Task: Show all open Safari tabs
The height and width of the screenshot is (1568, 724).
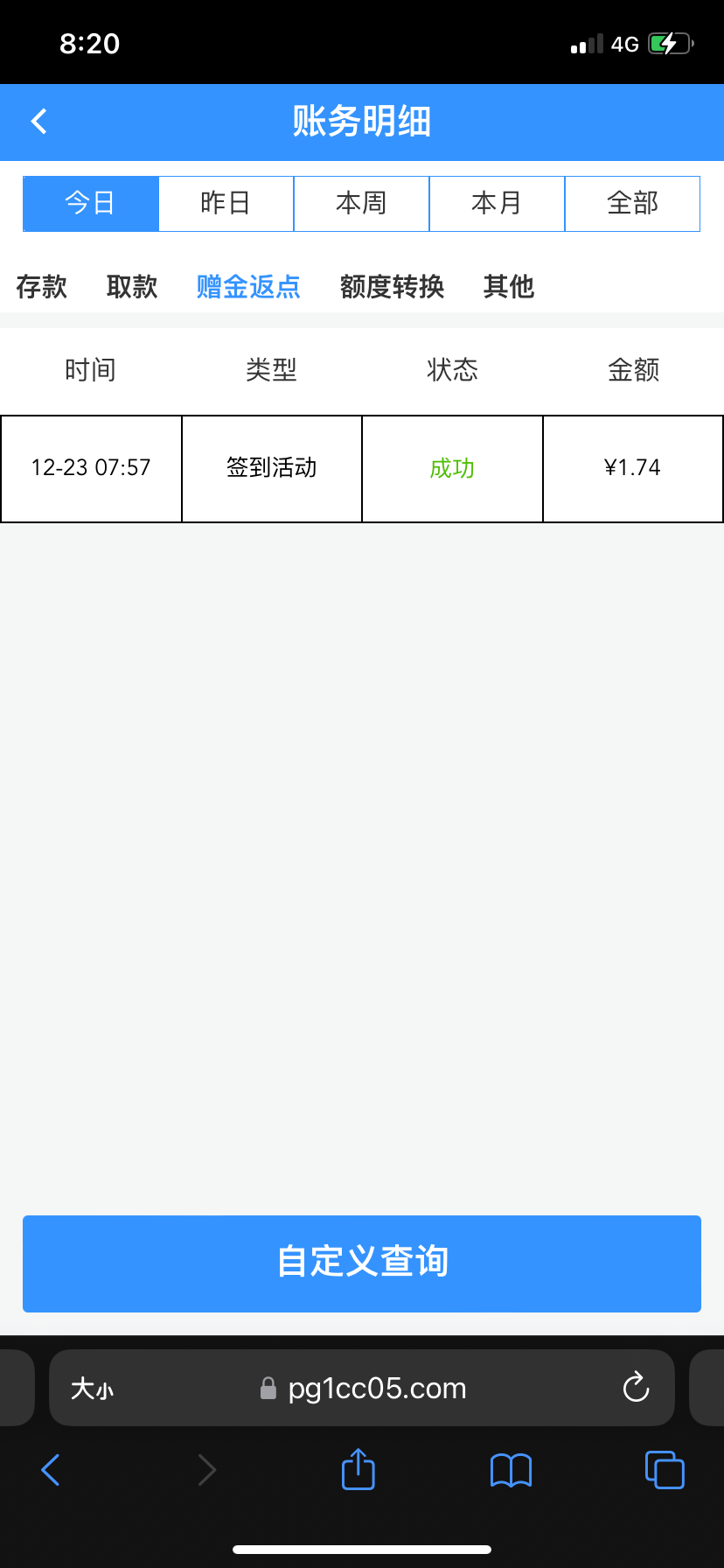Action: (665, 1470)
